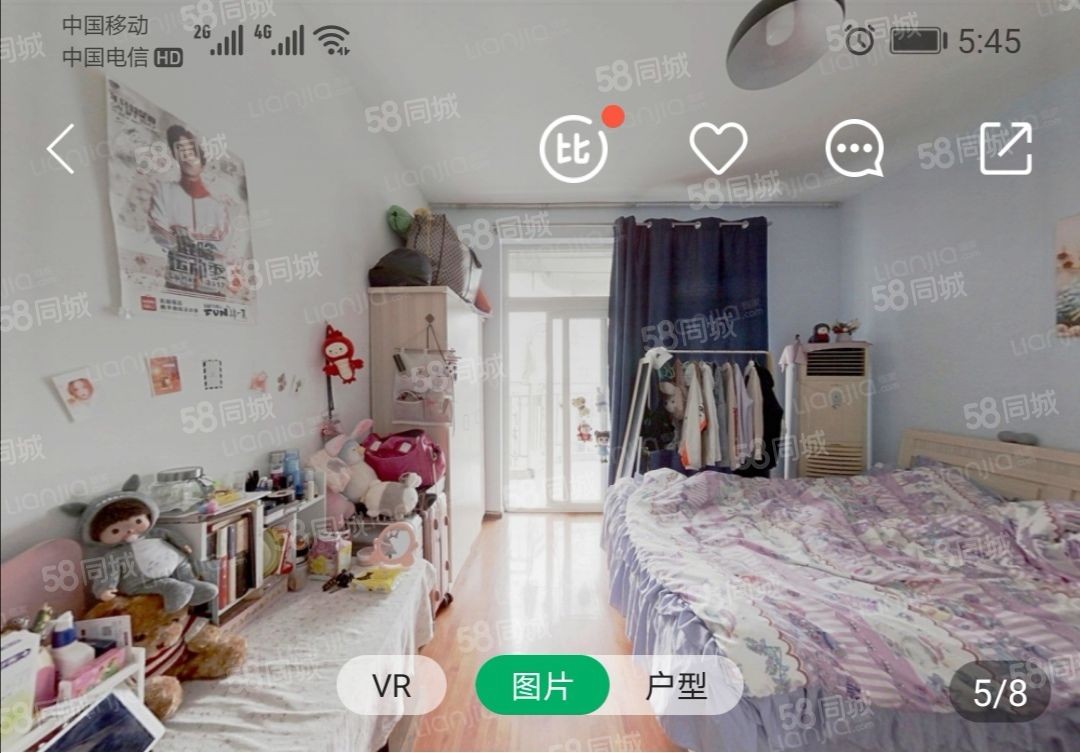Open the chat message bubble icon

tap(854, 149)
